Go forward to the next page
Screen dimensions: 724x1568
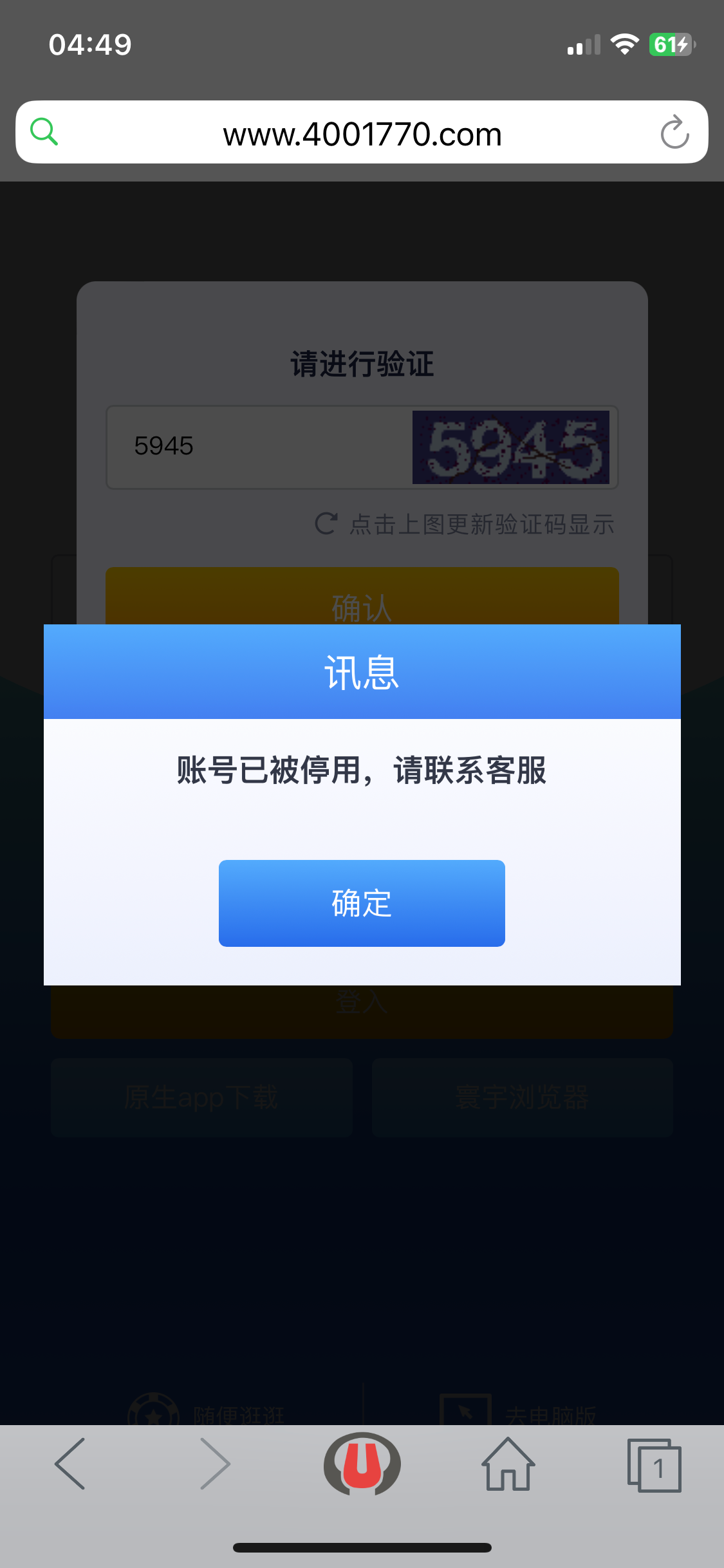[215, 1464]
